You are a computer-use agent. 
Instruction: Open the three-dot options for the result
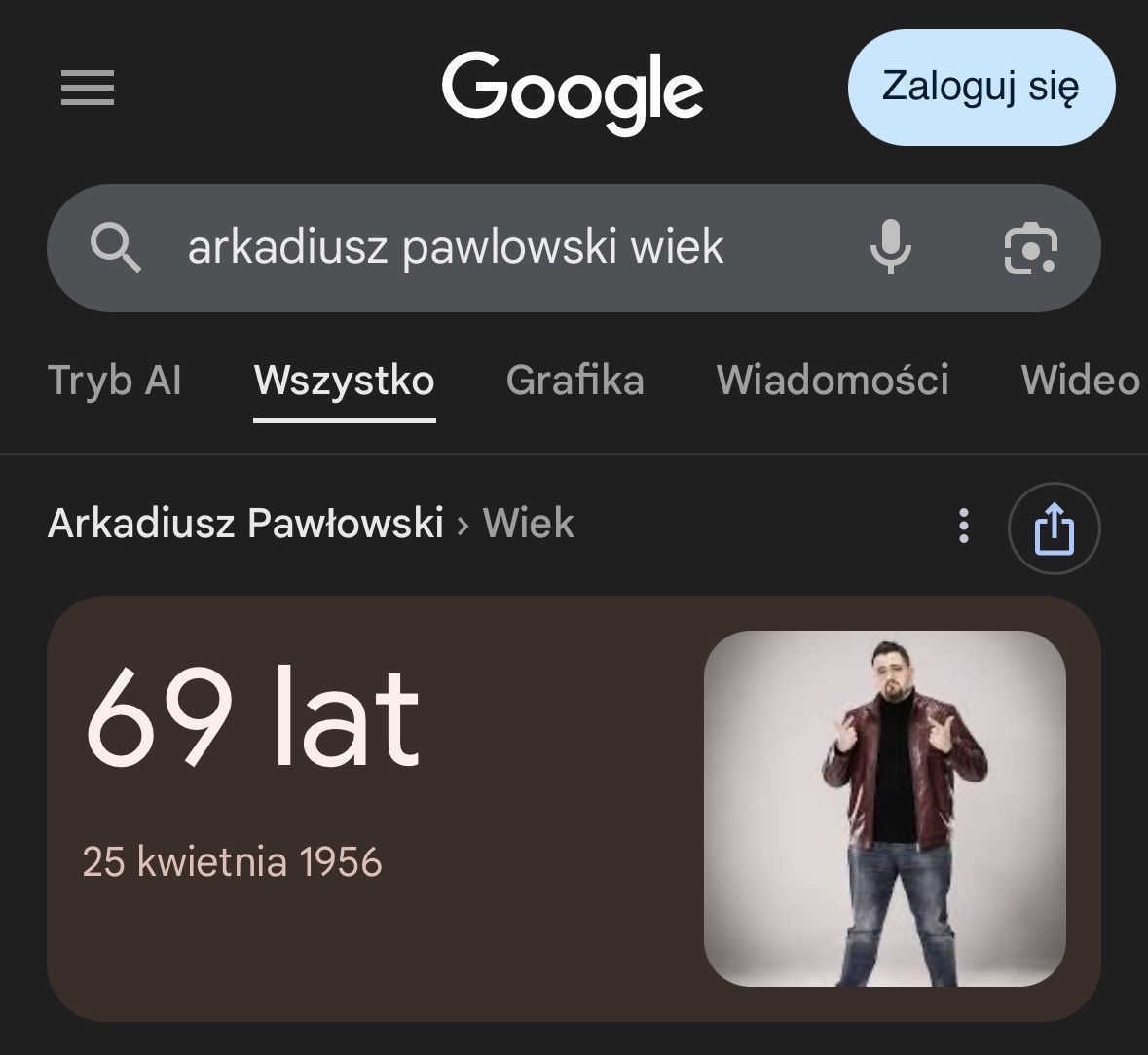(x=963, y=526)
